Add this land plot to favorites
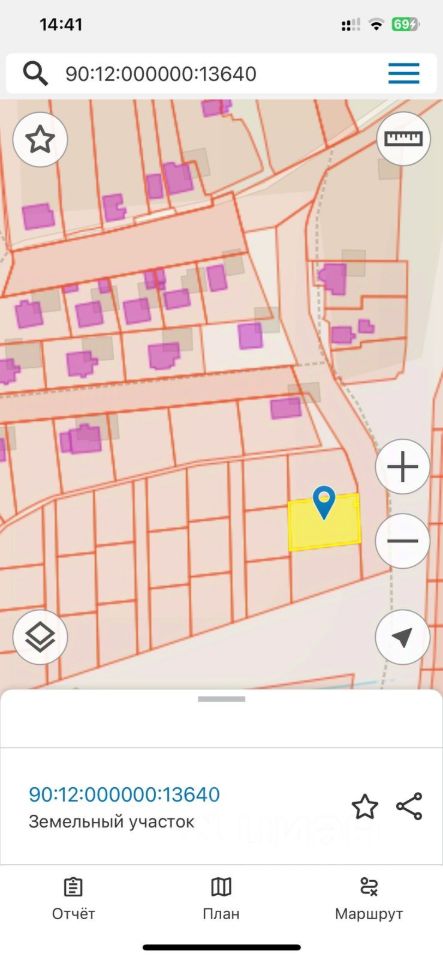443x960 pixels. coord(365,807)
